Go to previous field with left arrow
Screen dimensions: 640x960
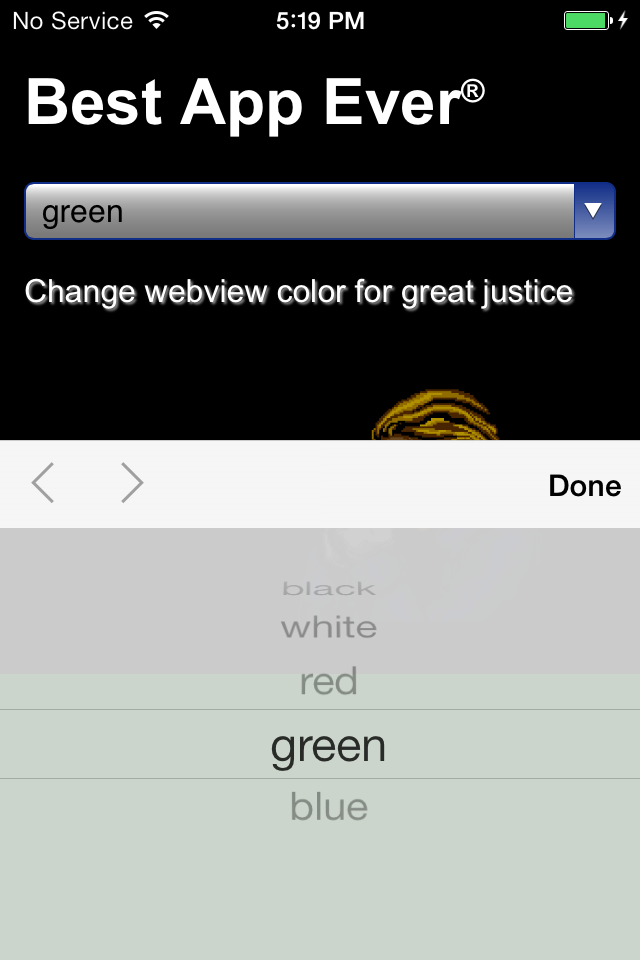[x=43, y=484]
